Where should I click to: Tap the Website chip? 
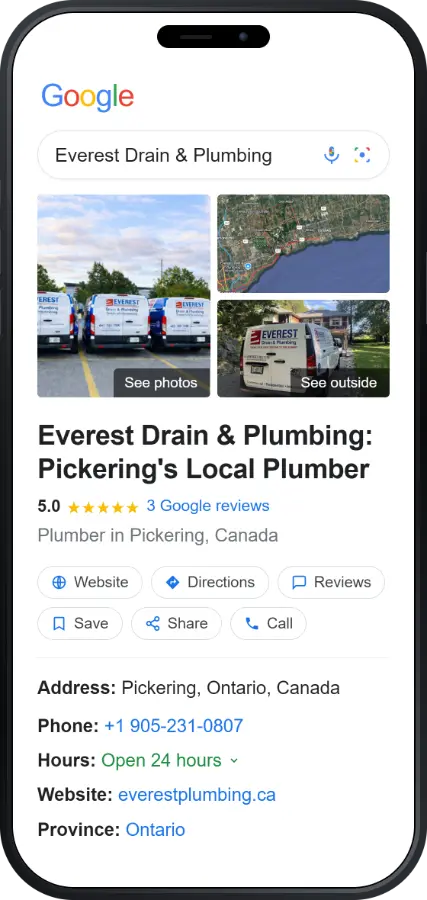pyautogui.click(x=90, y=582)
